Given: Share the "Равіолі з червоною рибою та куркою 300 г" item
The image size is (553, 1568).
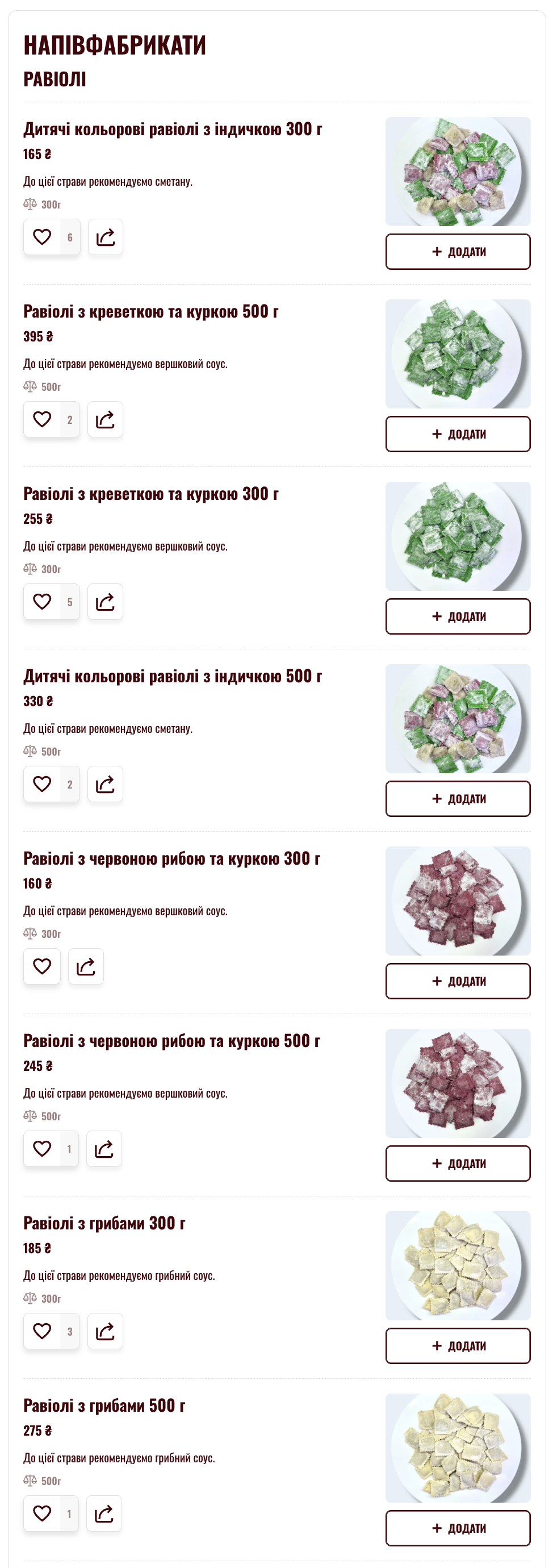Looking at the screenshot, I should coord(86,966).
